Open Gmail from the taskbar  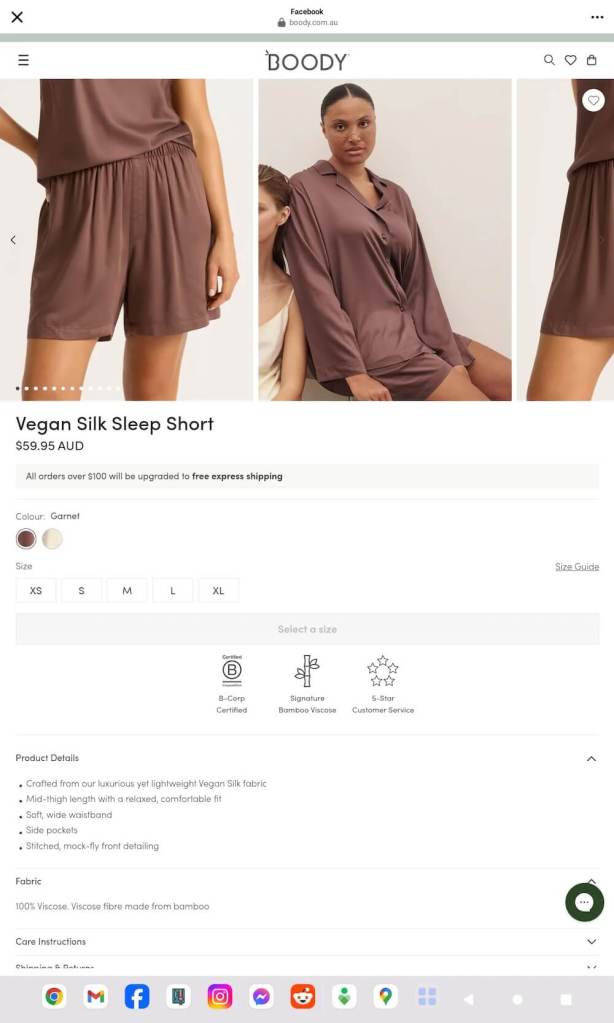[x=95, y=996]
